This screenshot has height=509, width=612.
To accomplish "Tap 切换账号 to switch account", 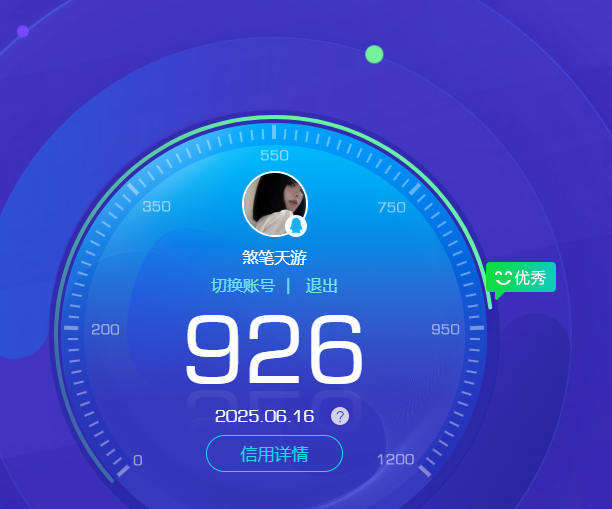I will click(242, 285).
